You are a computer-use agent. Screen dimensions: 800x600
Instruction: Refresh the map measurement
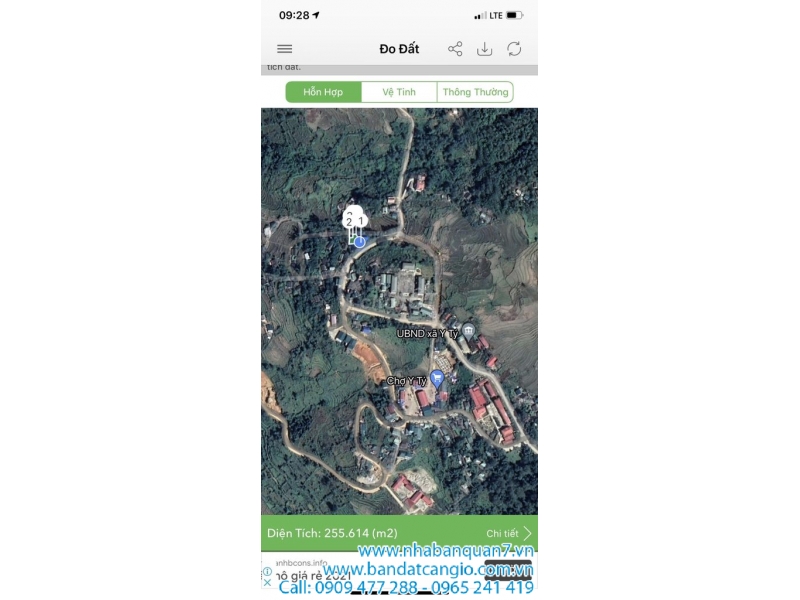[514, 49]
